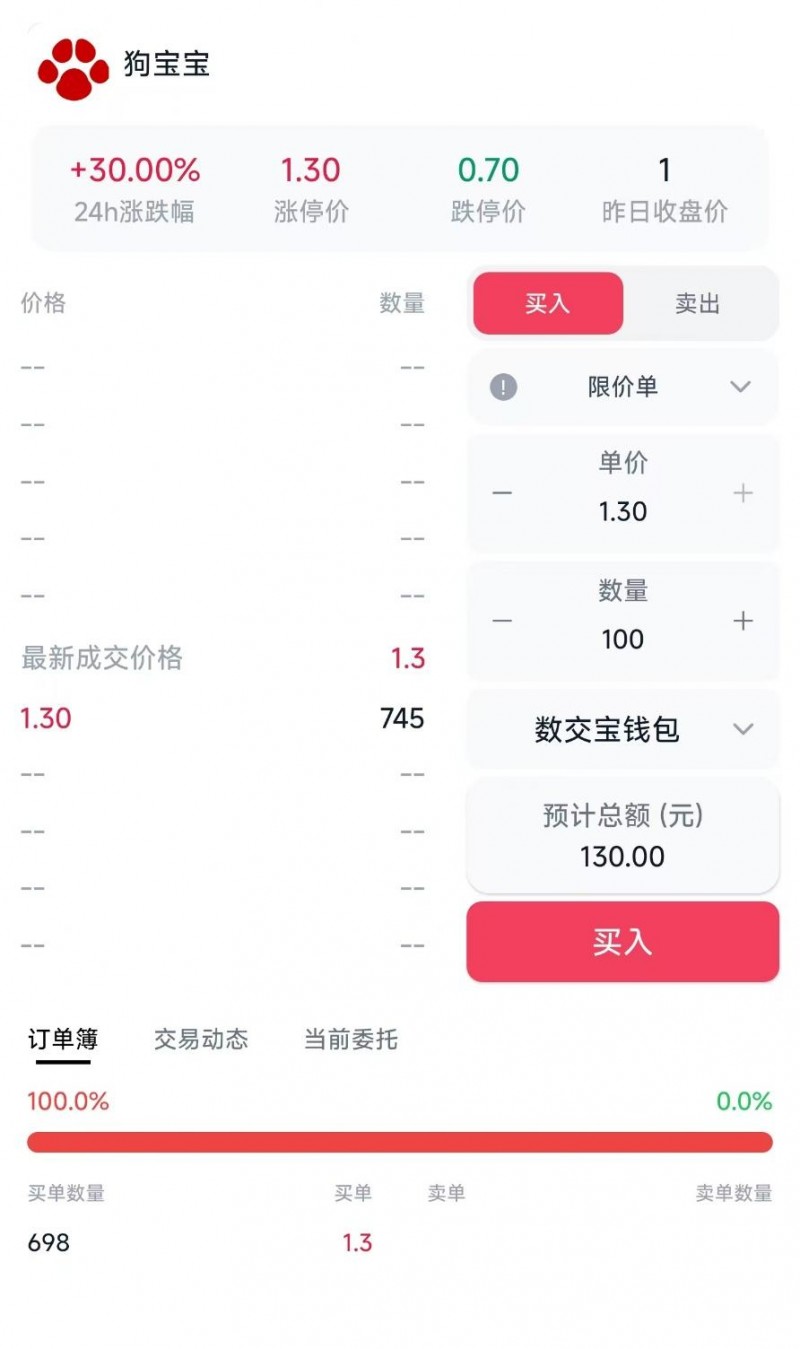Tap the large red 买入 button
Viewport: 800px width, 1349px height.
click(x=622, y=942)
